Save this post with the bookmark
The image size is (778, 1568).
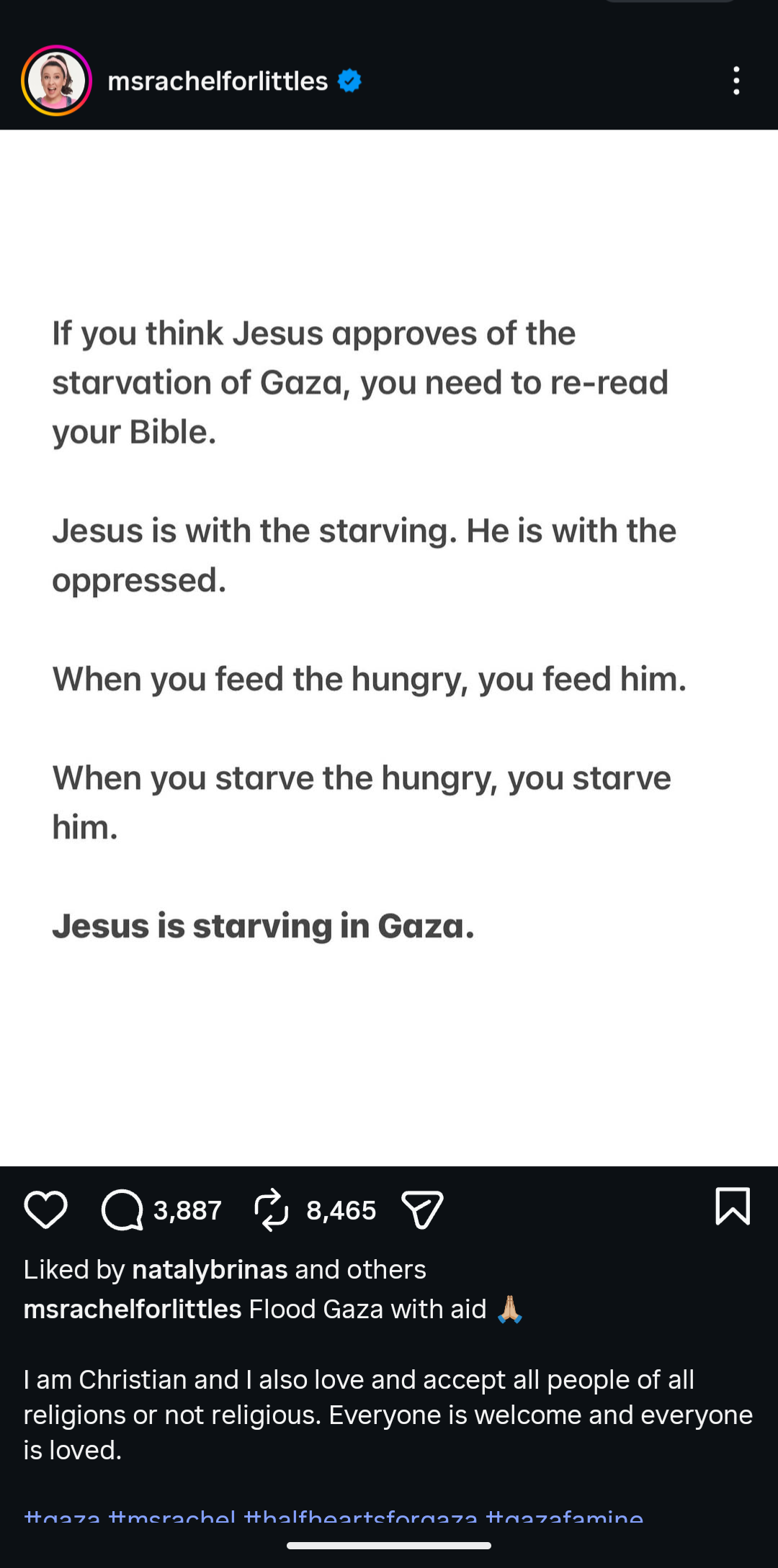click(733, 1207)
